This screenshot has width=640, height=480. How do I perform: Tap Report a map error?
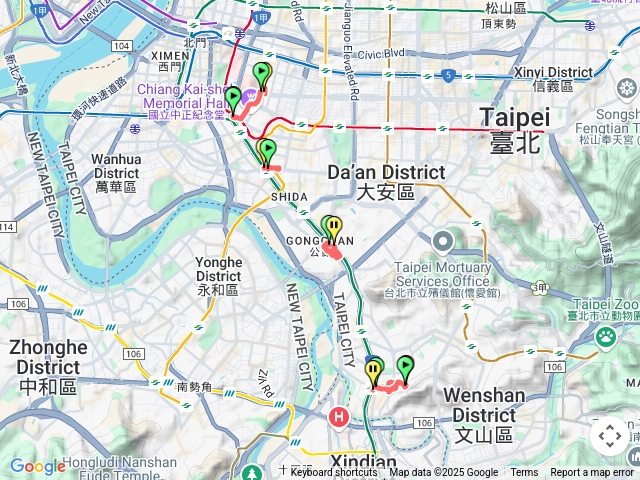592,473
